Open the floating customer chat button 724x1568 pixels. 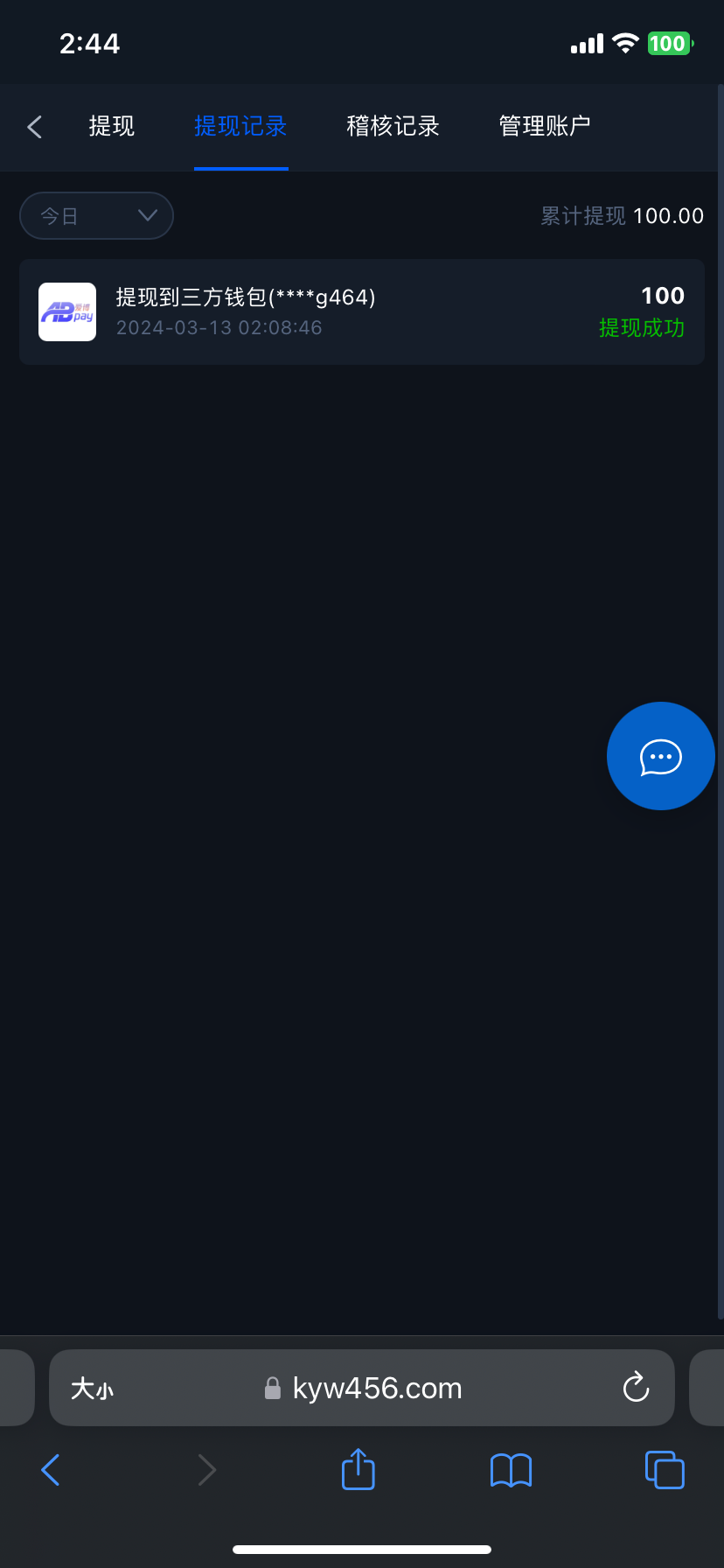click(660, 756)
